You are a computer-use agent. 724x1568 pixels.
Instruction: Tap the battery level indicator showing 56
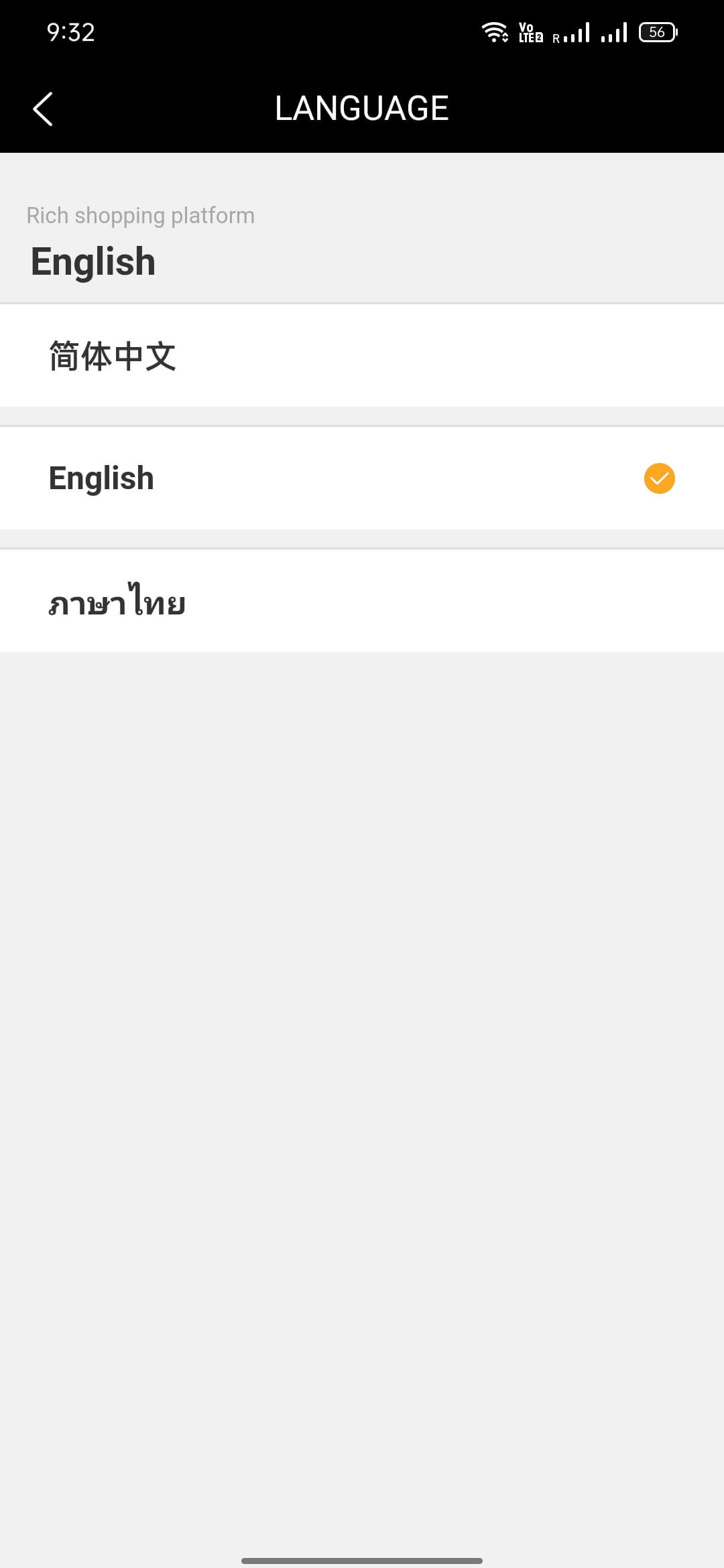click(x=658, y=31)
